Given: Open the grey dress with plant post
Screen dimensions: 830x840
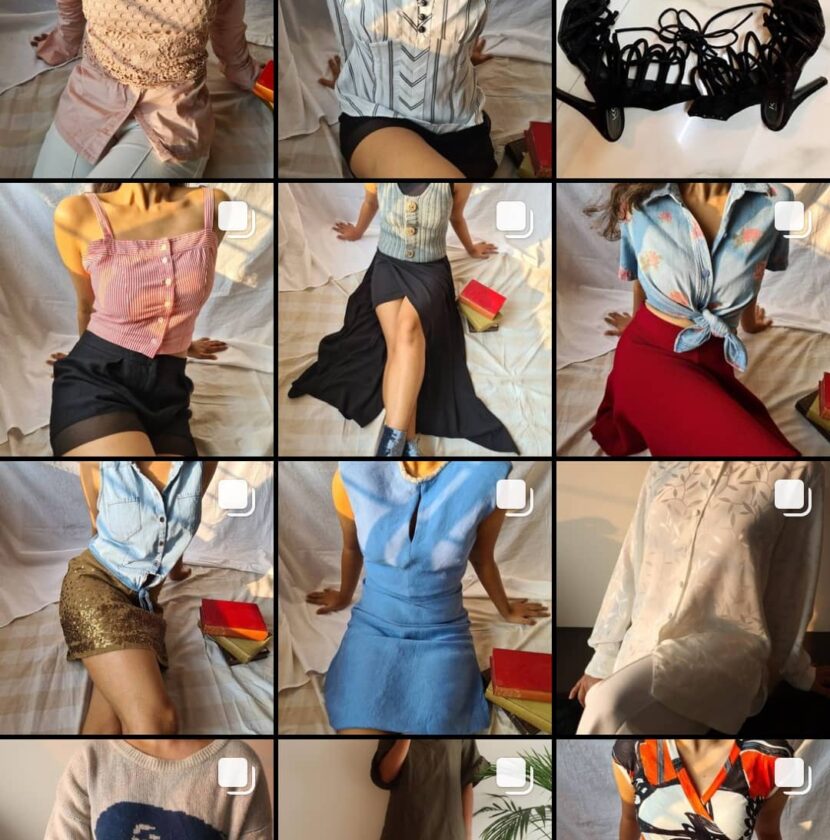Looking at the screenshot, I should pyautogui.click(x=414, y=792).
